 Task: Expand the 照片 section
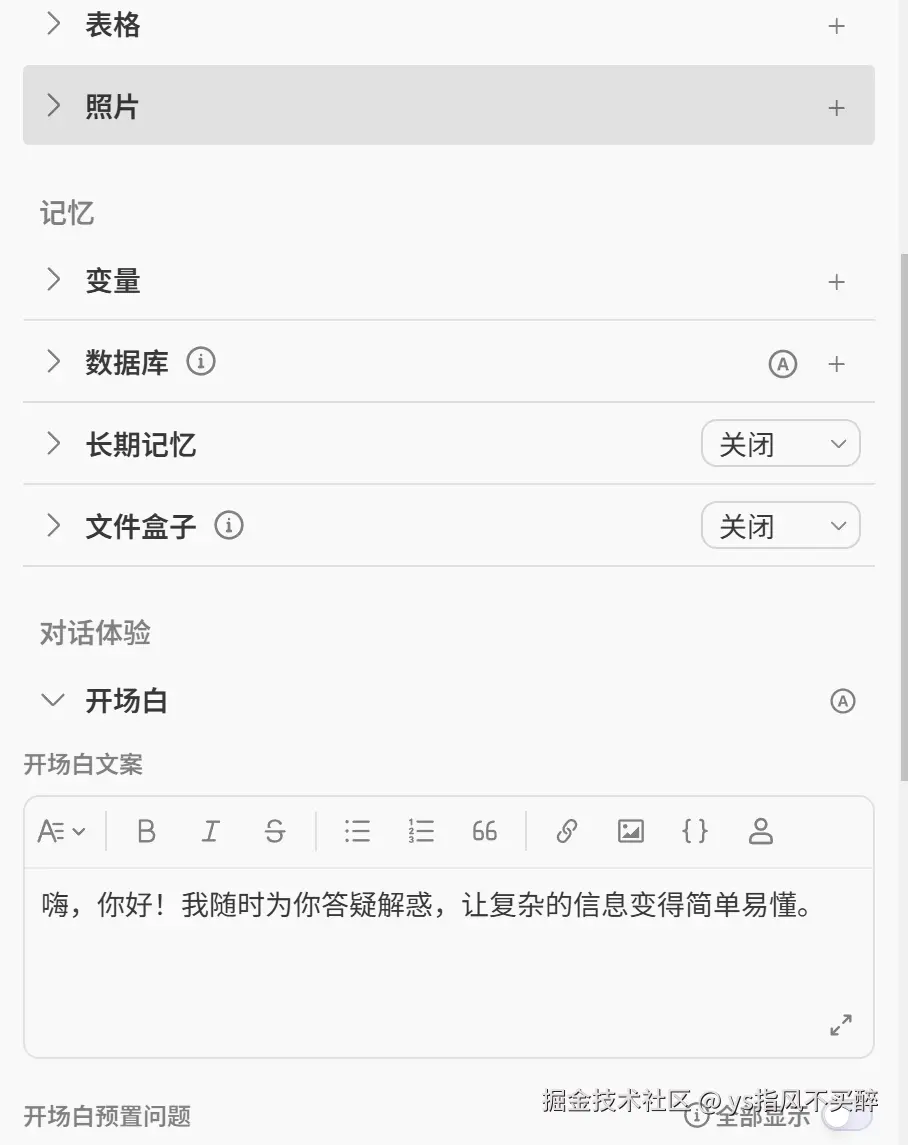(54, 106)
